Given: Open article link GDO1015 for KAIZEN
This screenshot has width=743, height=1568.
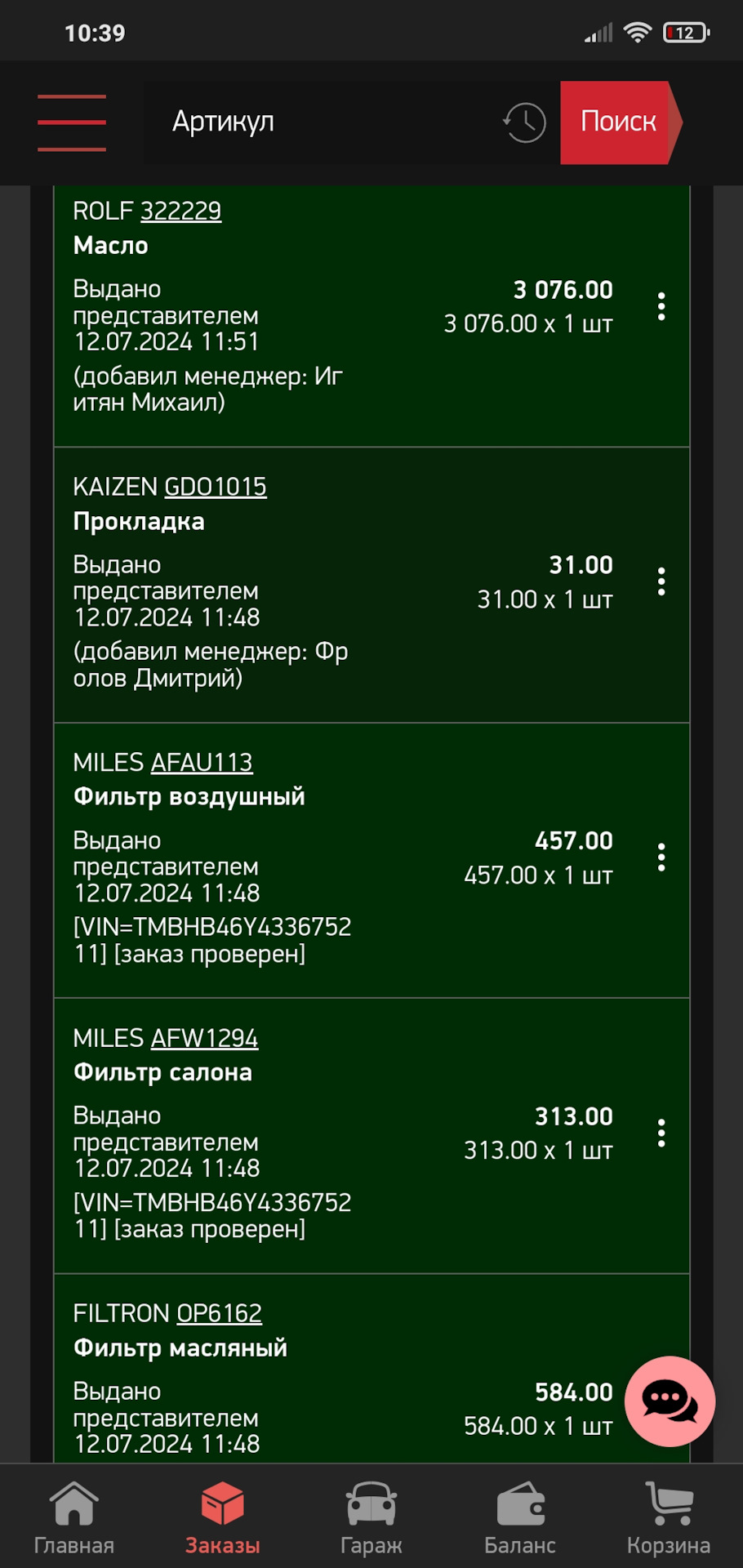Looking at the screenshot, I should click(216, 487).
